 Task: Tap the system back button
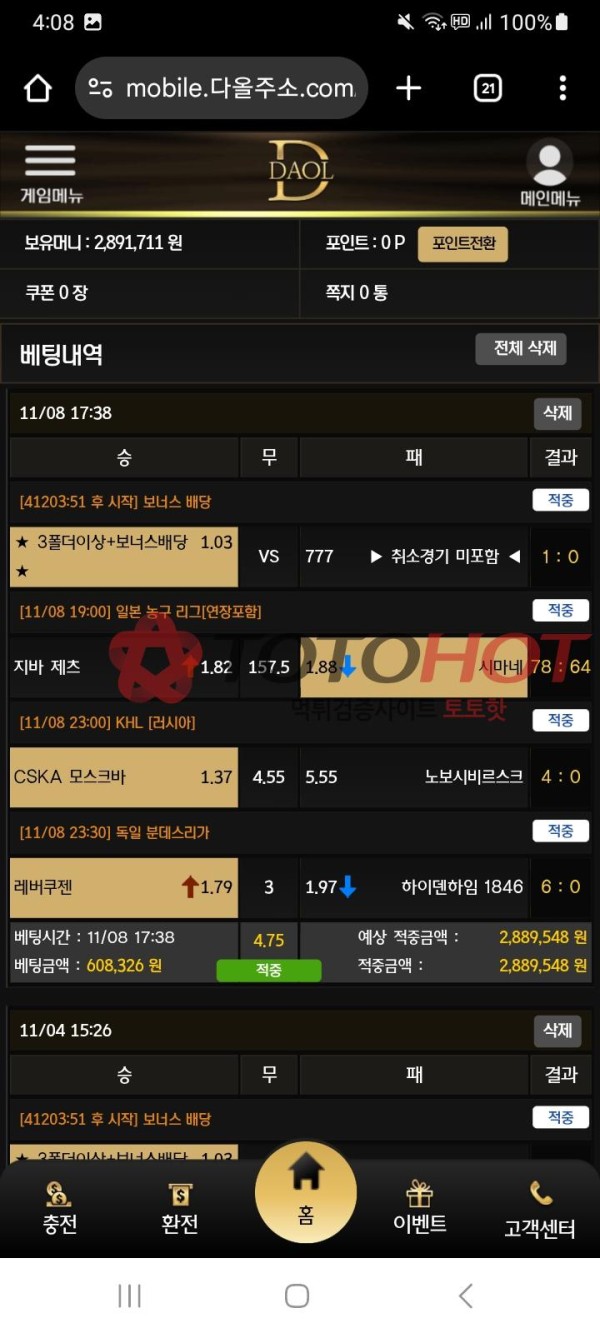point(465,1296)
